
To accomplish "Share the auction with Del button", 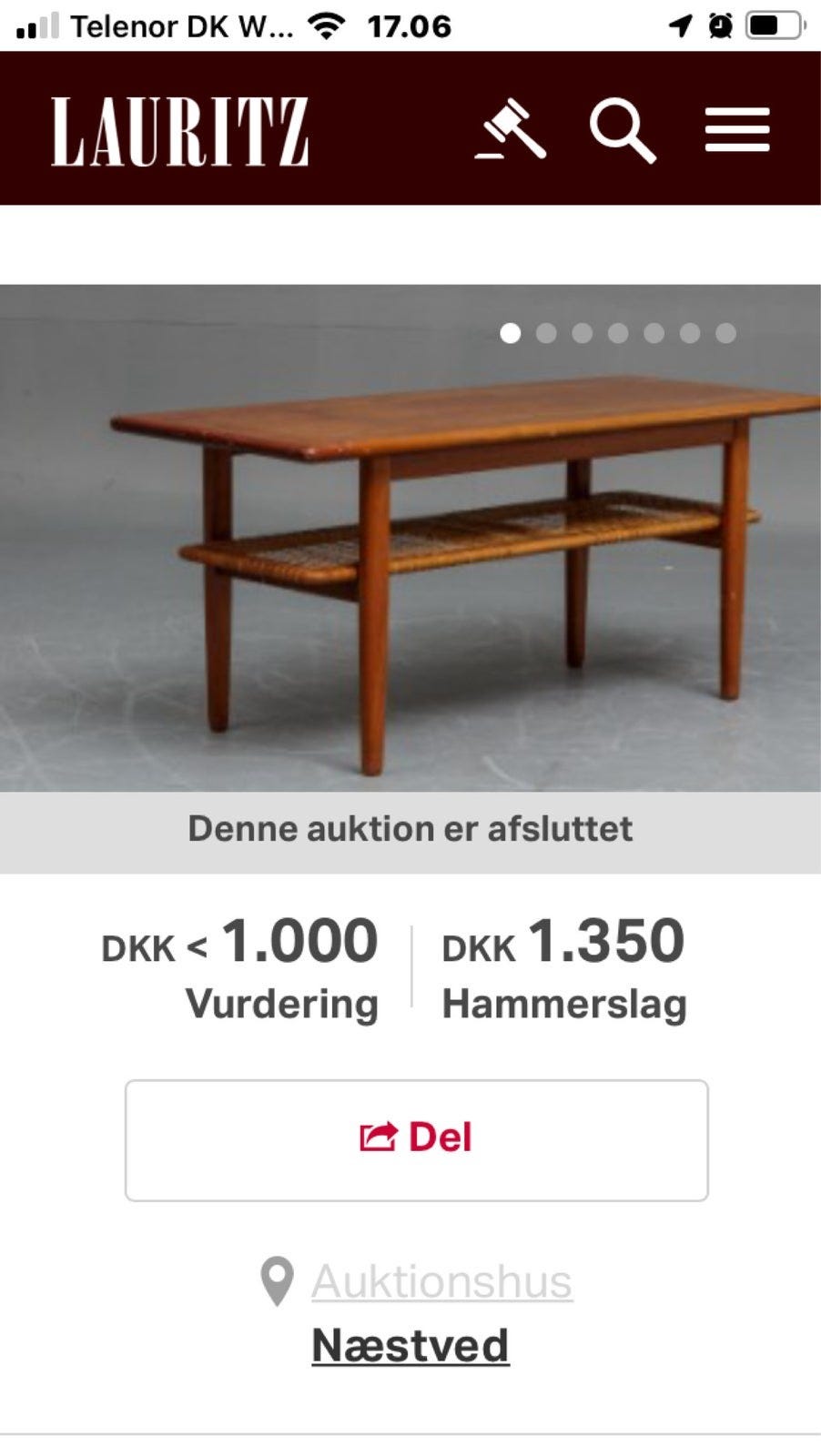I will [x=416, y=1139].
